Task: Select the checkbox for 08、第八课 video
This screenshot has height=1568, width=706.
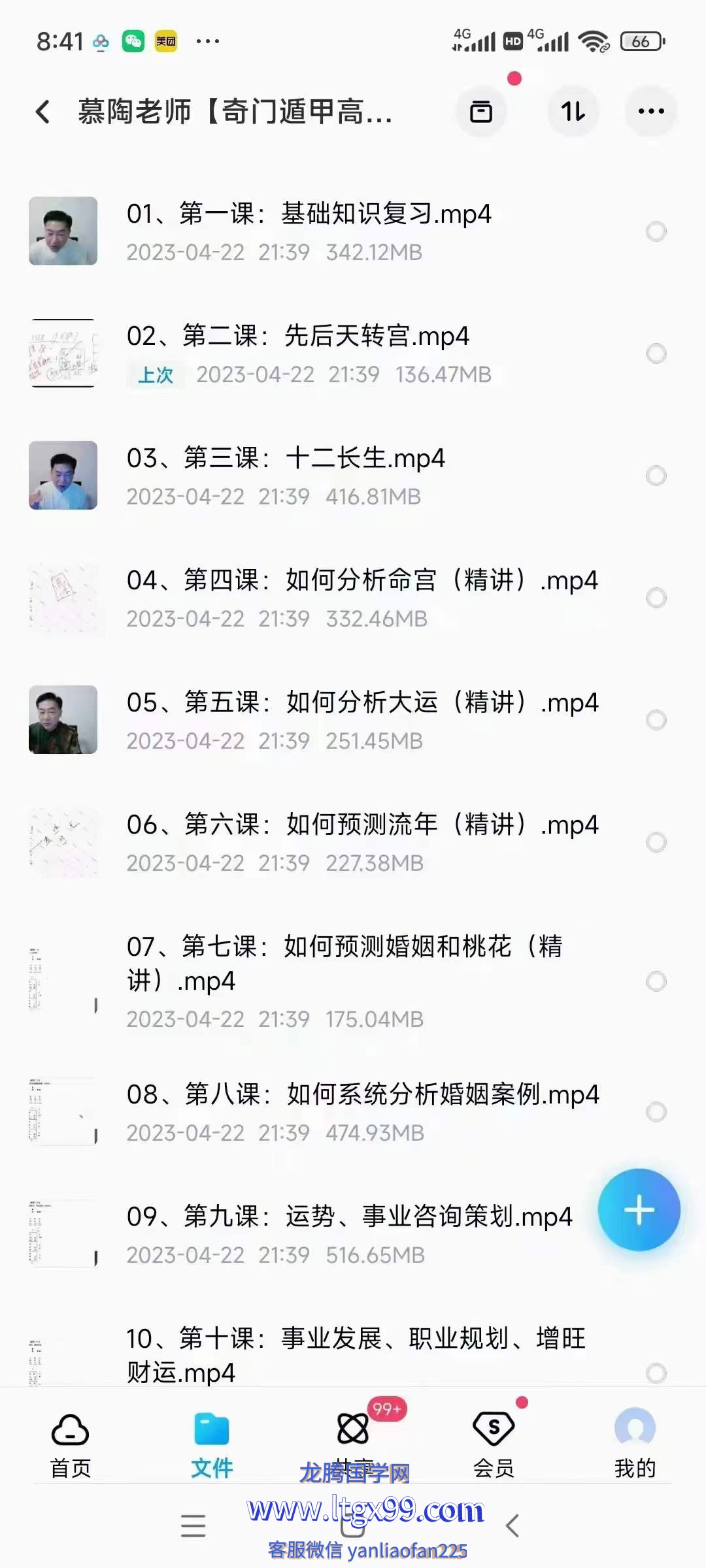Action: (656, 1111)
